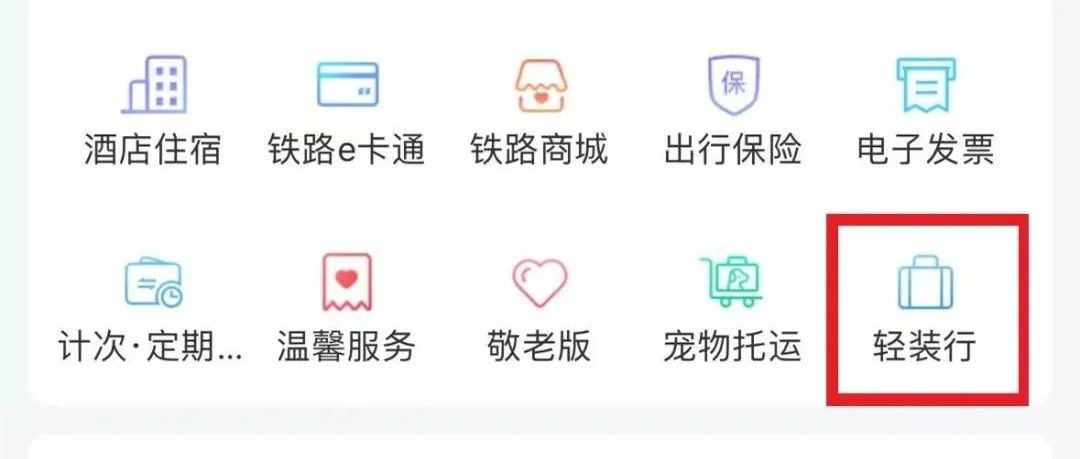1080x459 pixels.
Task: Open 铁路e卡通 service
Action: [347, 110]
